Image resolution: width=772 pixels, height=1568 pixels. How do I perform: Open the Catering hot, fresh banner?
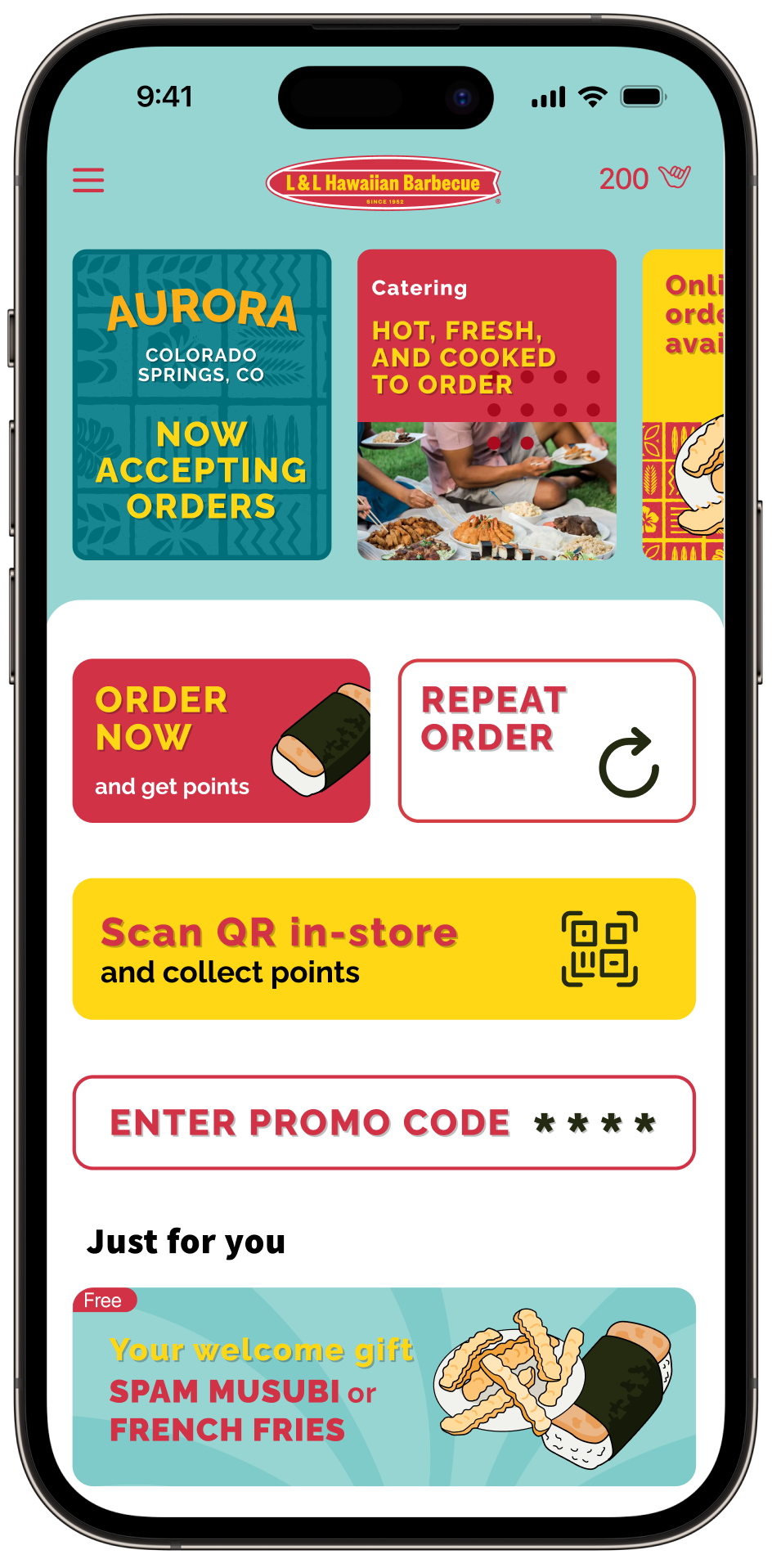487,405
